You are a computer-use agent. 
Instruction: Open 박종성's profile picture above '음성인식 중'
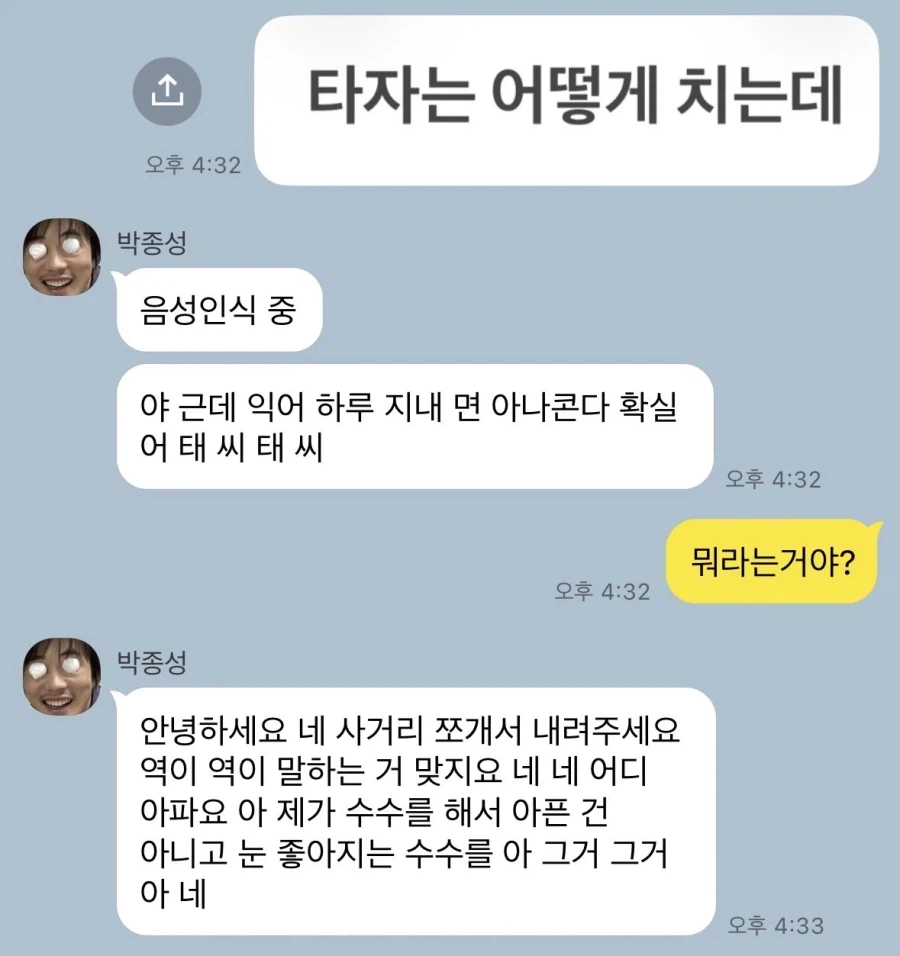pos(62,259)
